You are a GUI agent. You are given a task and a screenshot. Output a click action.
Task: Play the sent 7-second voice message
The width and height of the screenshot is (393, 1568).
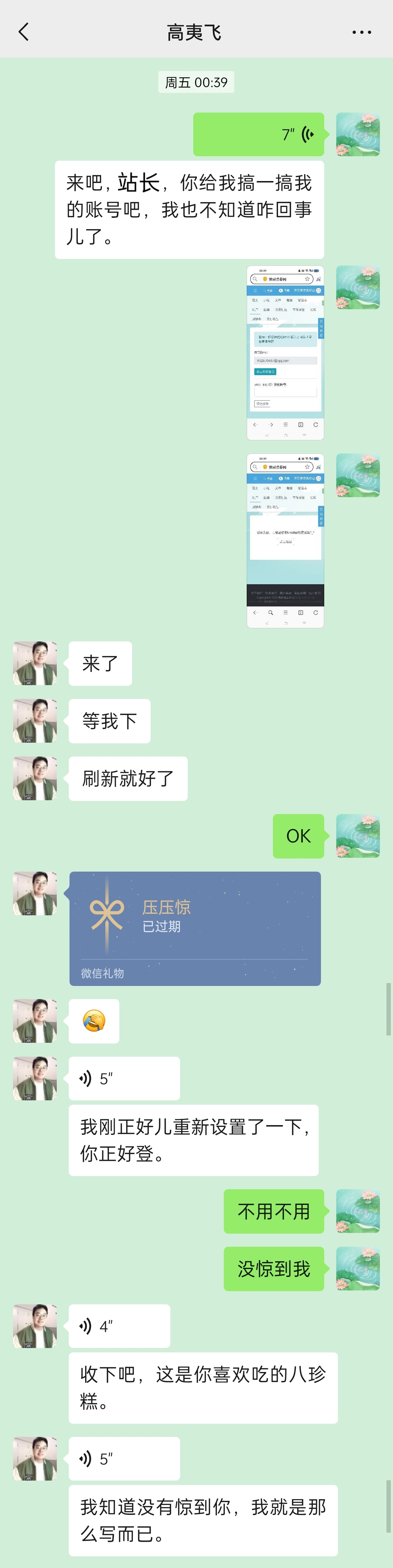[x=259, y=134]
